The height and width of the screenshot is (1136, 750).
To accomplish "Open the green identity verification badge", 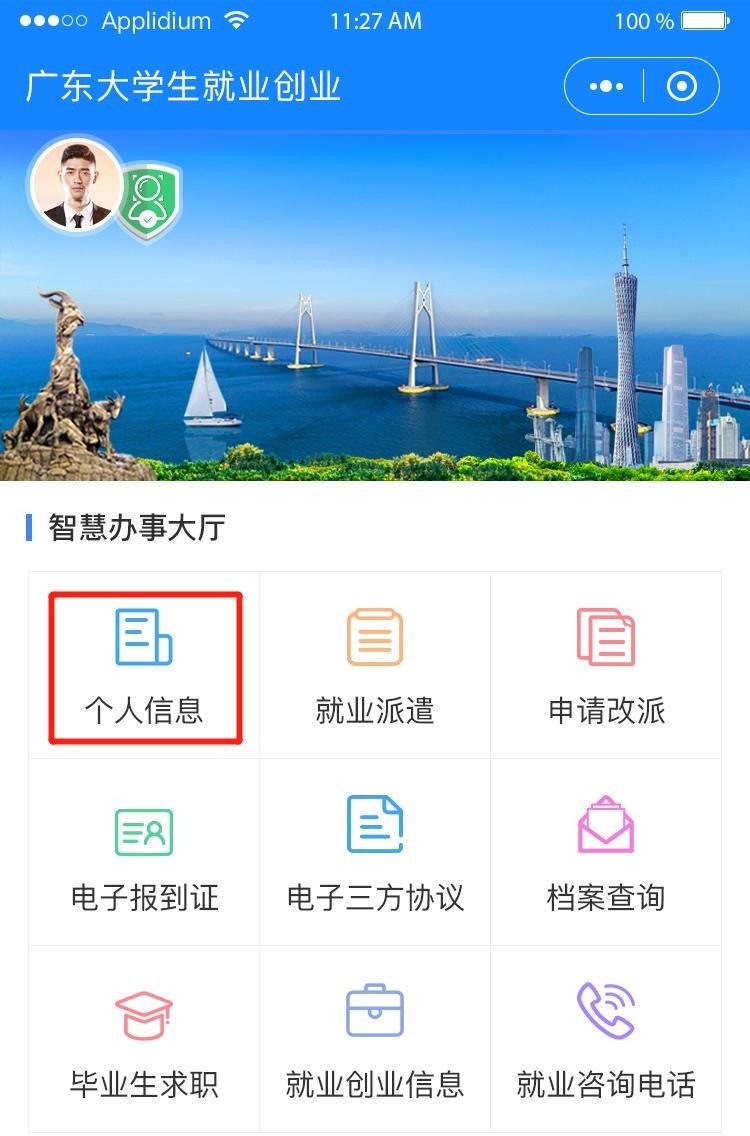I will coord(150,200).
